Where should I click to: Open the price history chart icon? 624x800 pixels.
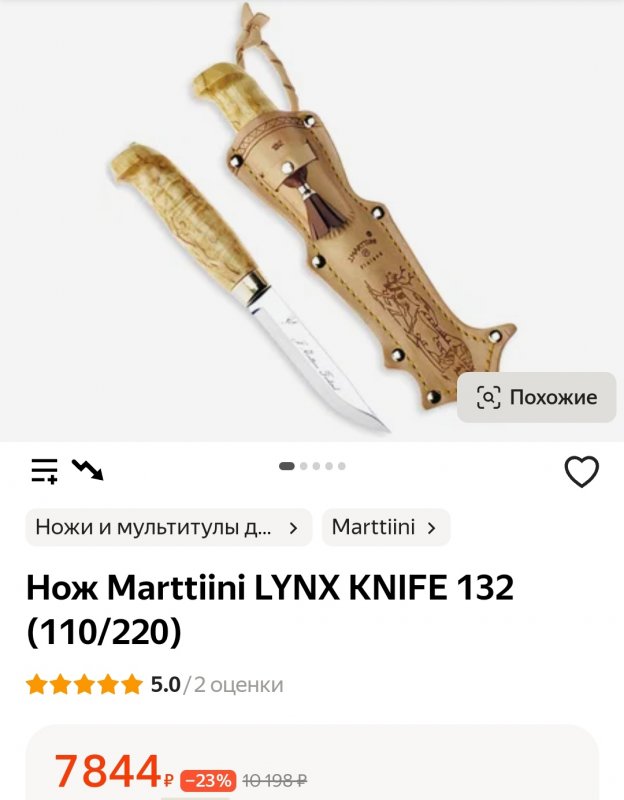pos(88,469)
